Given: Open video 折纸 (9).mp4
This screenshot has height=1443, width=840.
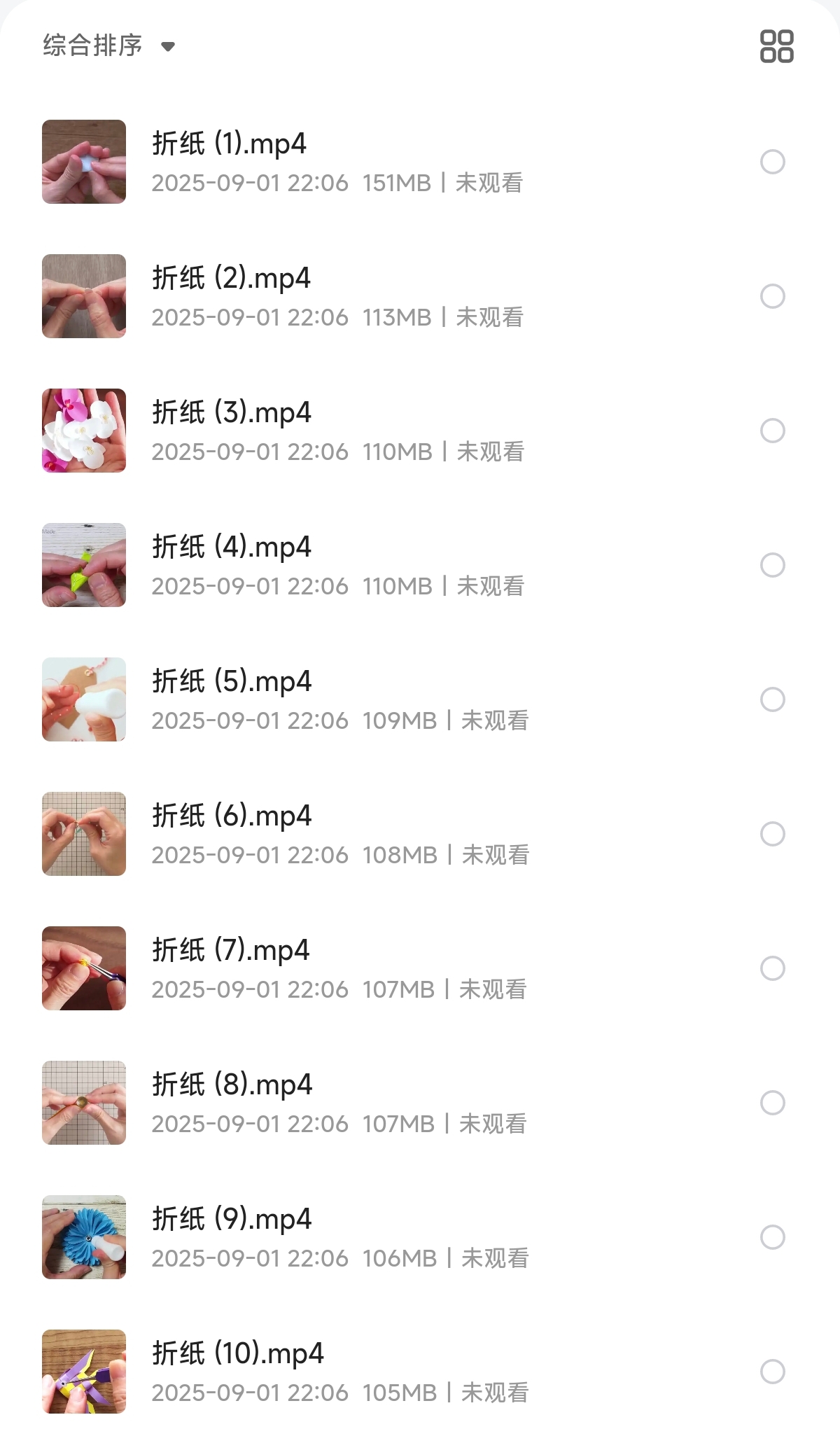Looking at the screenshot, I should (x=231, y=1220).
